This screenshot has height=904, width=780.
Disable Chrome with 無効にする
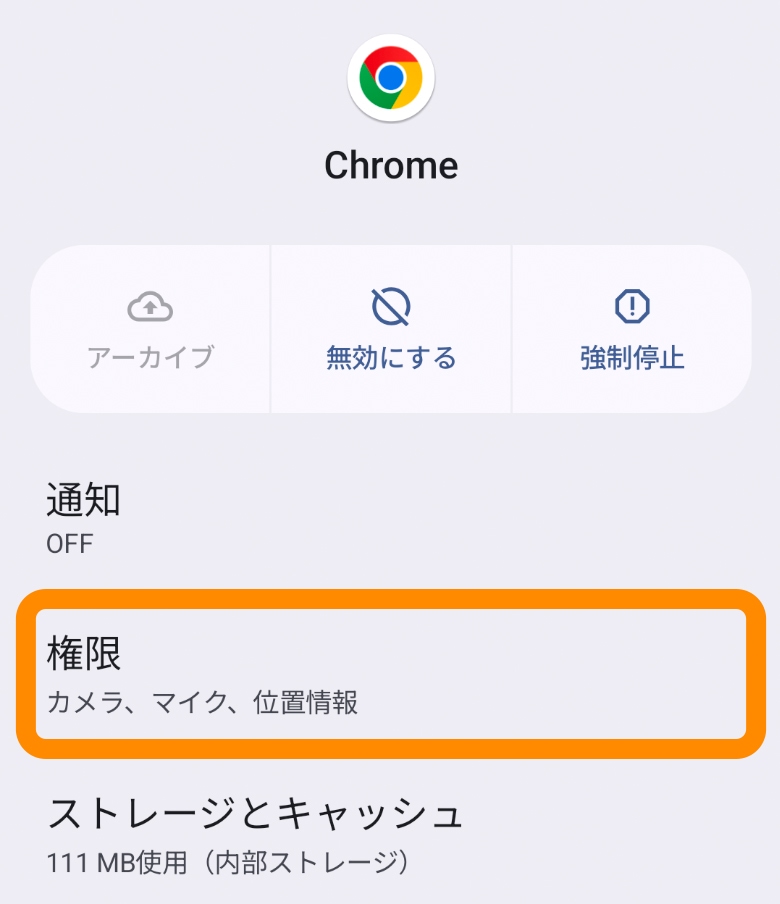pos(391,330)
